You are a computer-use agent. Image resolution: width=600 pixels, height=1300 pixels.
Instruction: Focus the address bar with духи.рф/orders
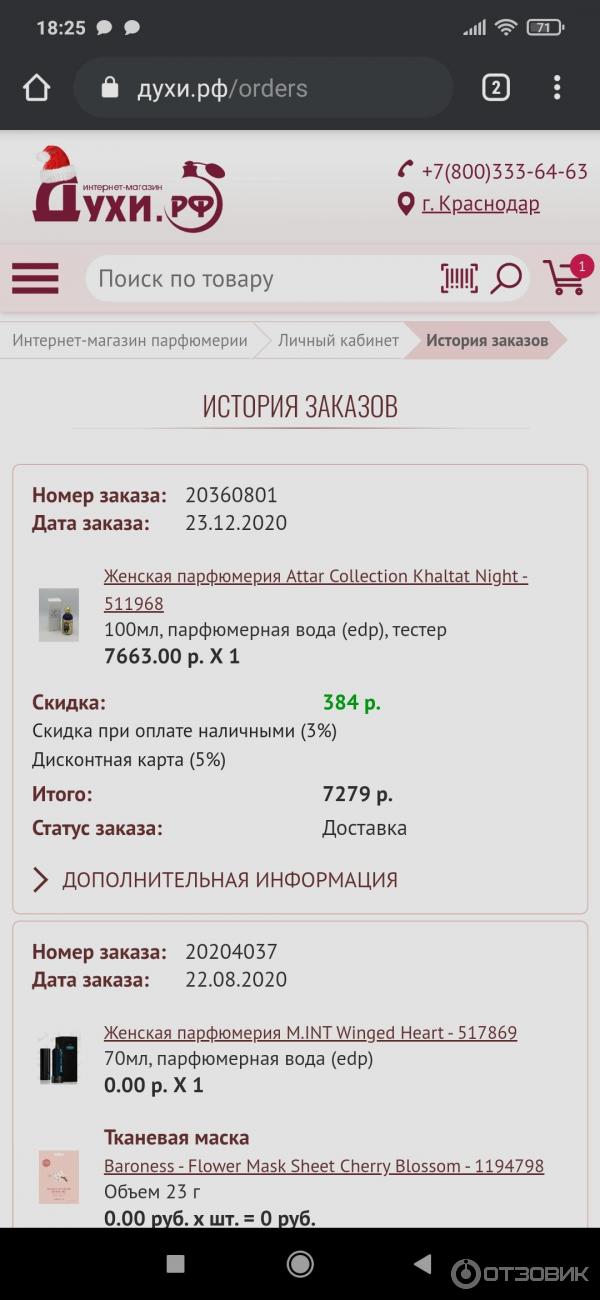tap(262, 88)
